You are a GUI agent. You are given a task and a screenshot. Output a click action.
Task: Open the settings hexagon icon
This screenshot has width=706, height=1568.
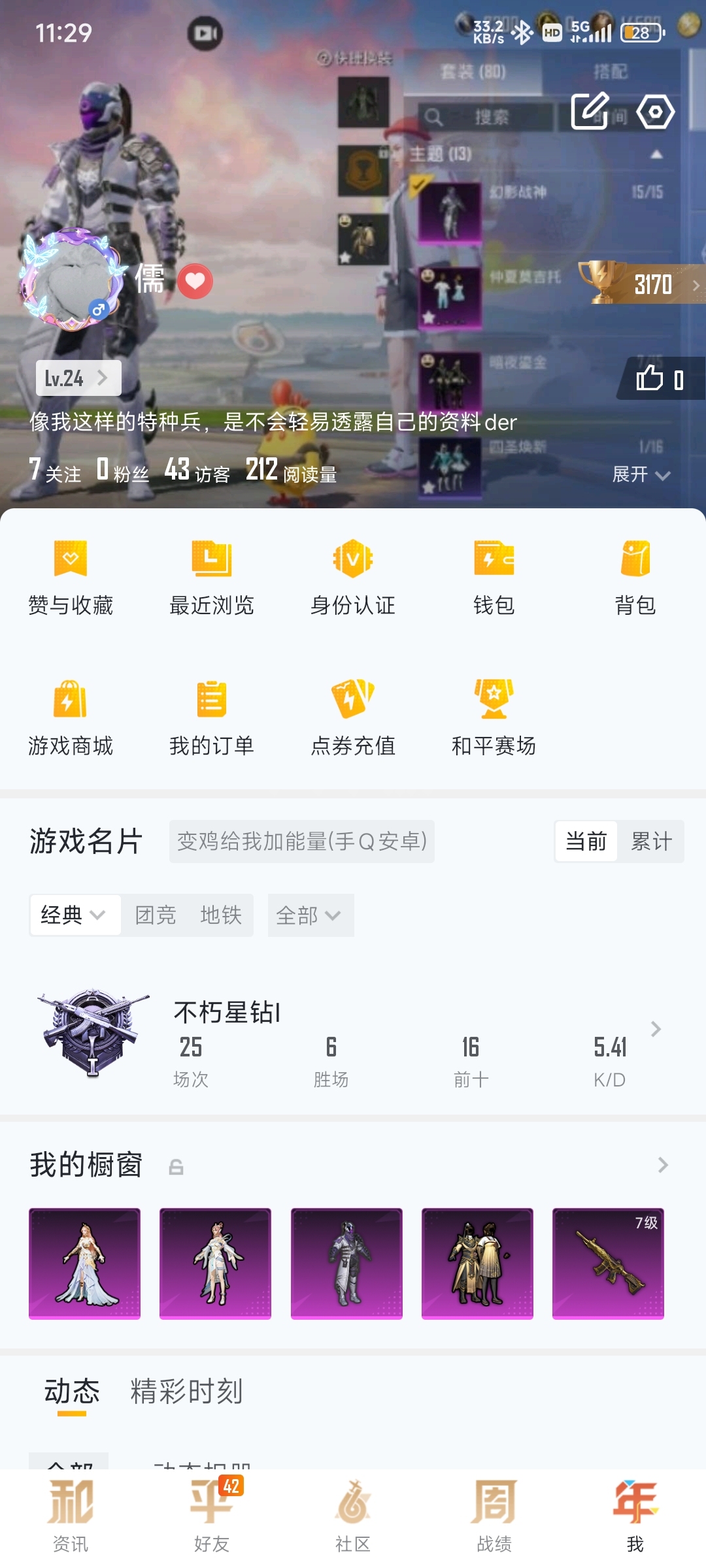tap(656, 112)
